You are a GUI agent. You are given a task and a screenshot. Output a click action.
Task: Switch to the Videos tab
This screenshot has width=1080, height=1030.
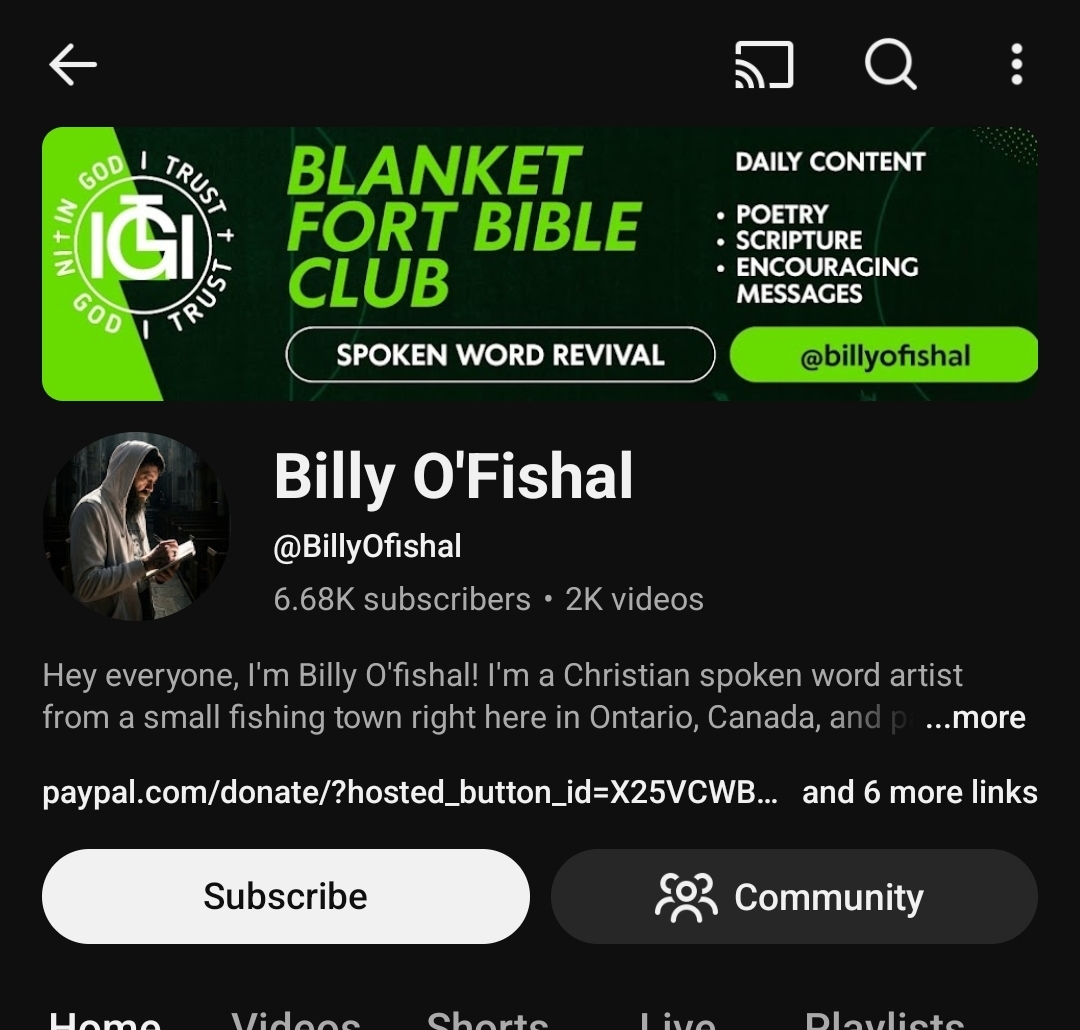click(295, 1020)
